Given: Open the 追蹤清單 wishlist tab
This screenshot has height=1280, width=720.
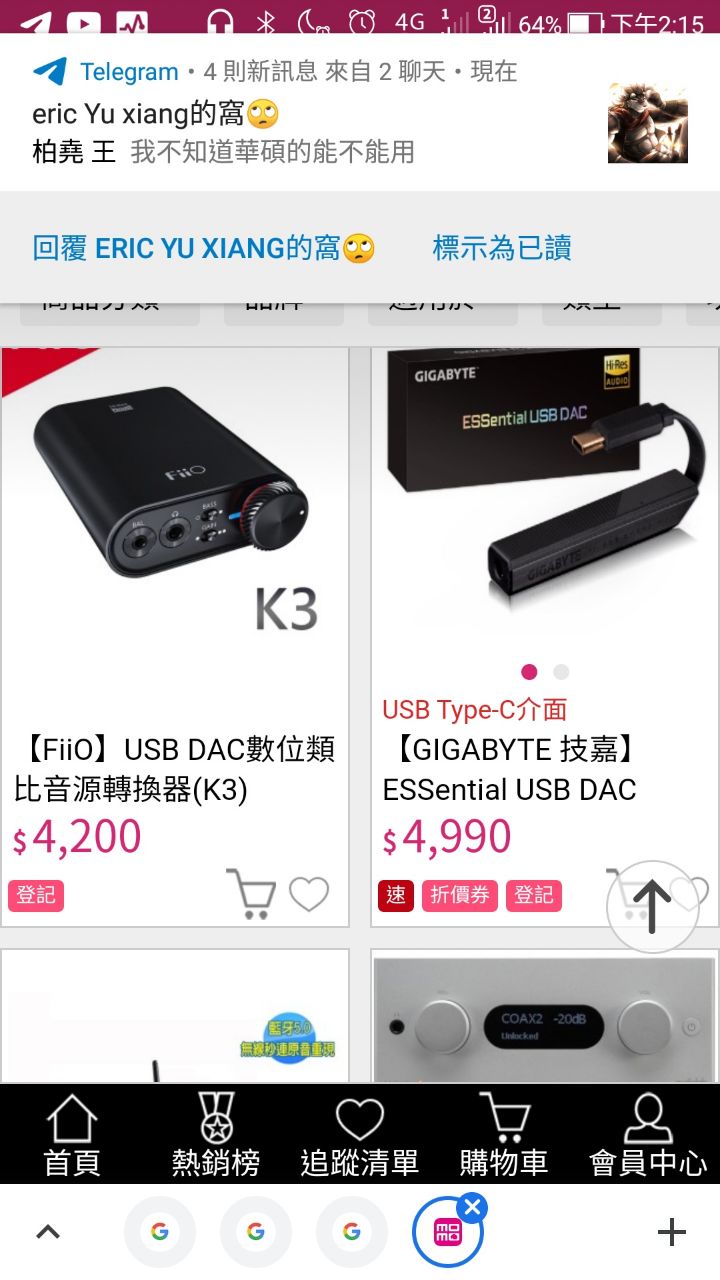Looking at the screenshot, I should (360, 1135).
